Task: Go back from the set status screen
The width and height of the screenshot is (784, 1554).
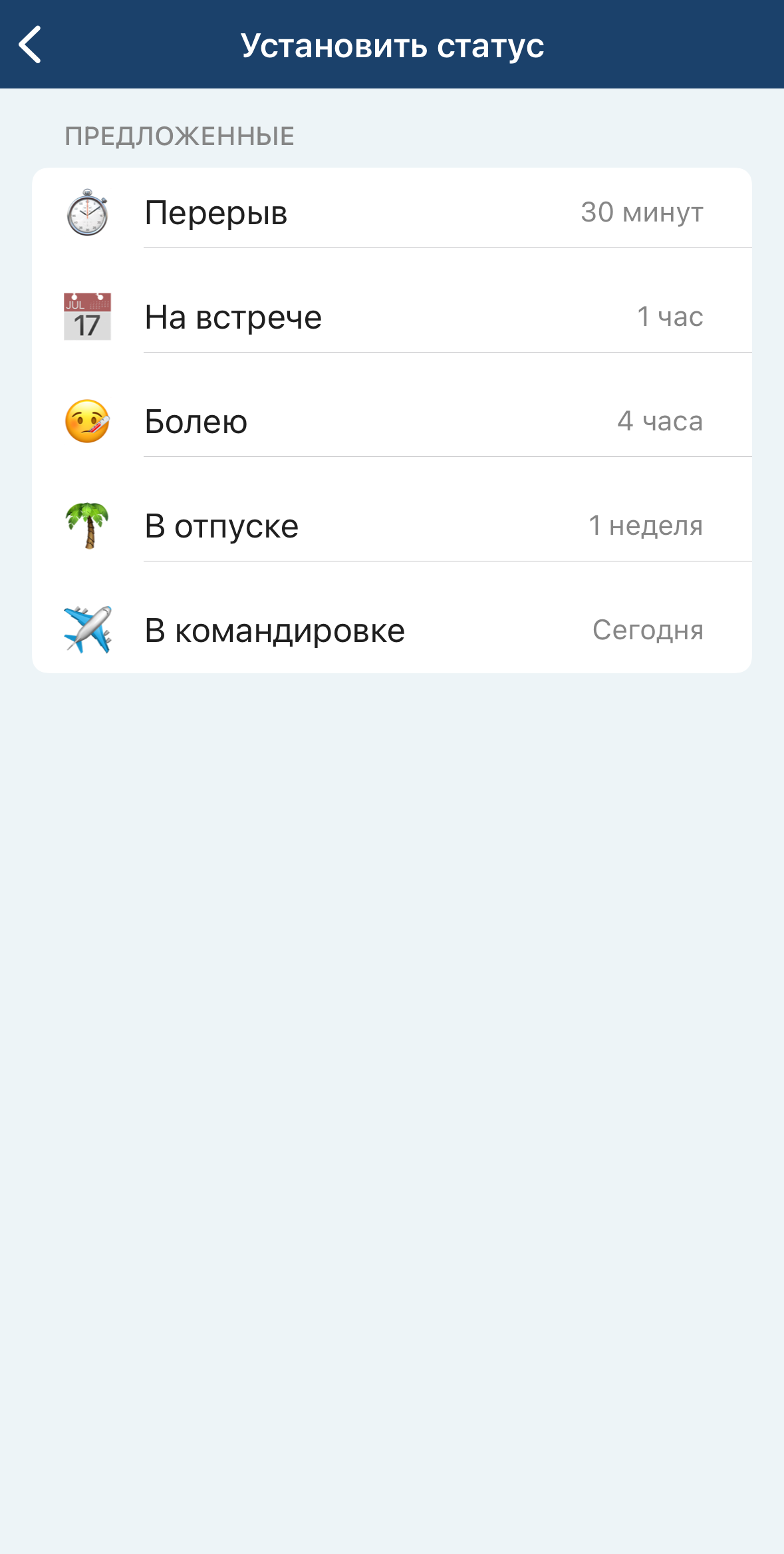Action: click(x=31, y=45)
